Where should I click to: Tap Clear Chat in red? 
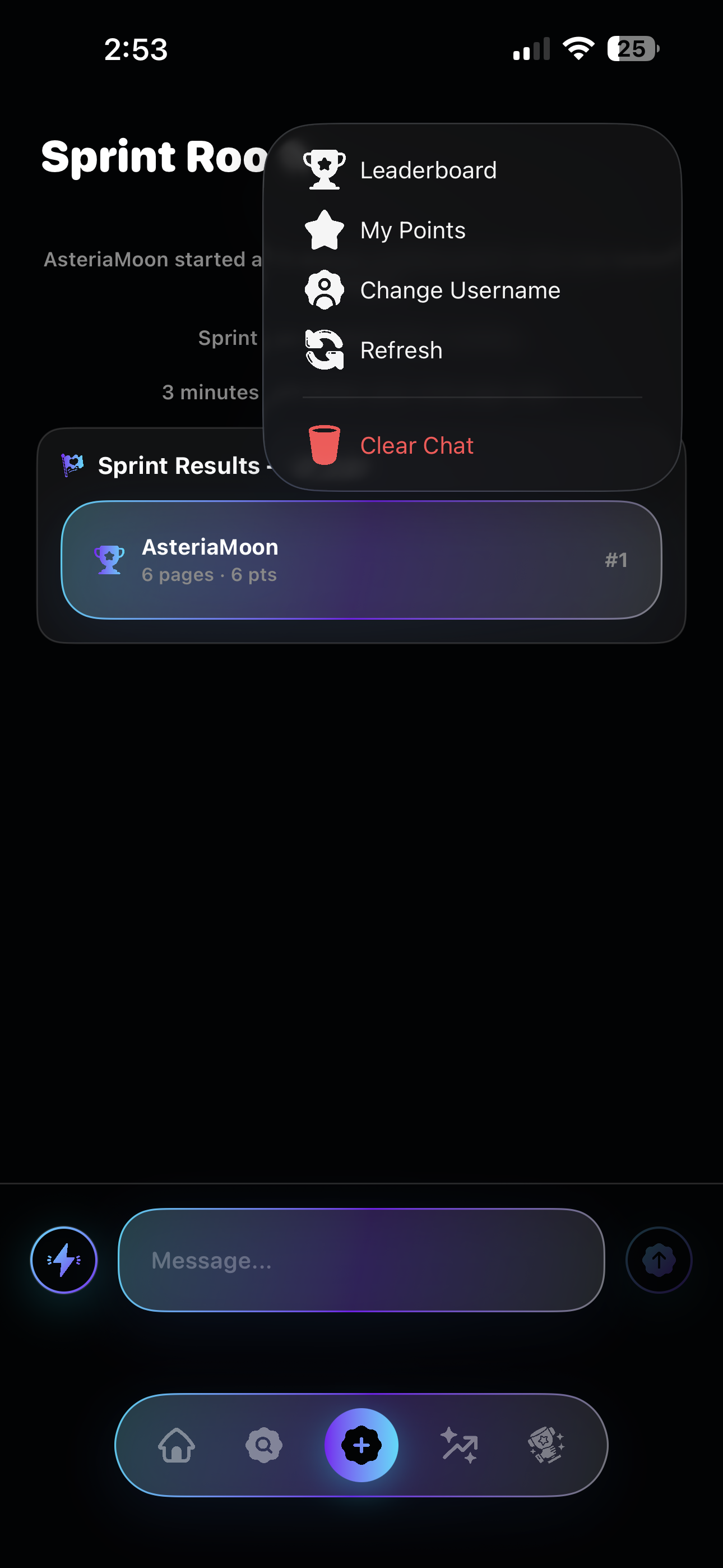pyautogui.click(x=472, y=446)
